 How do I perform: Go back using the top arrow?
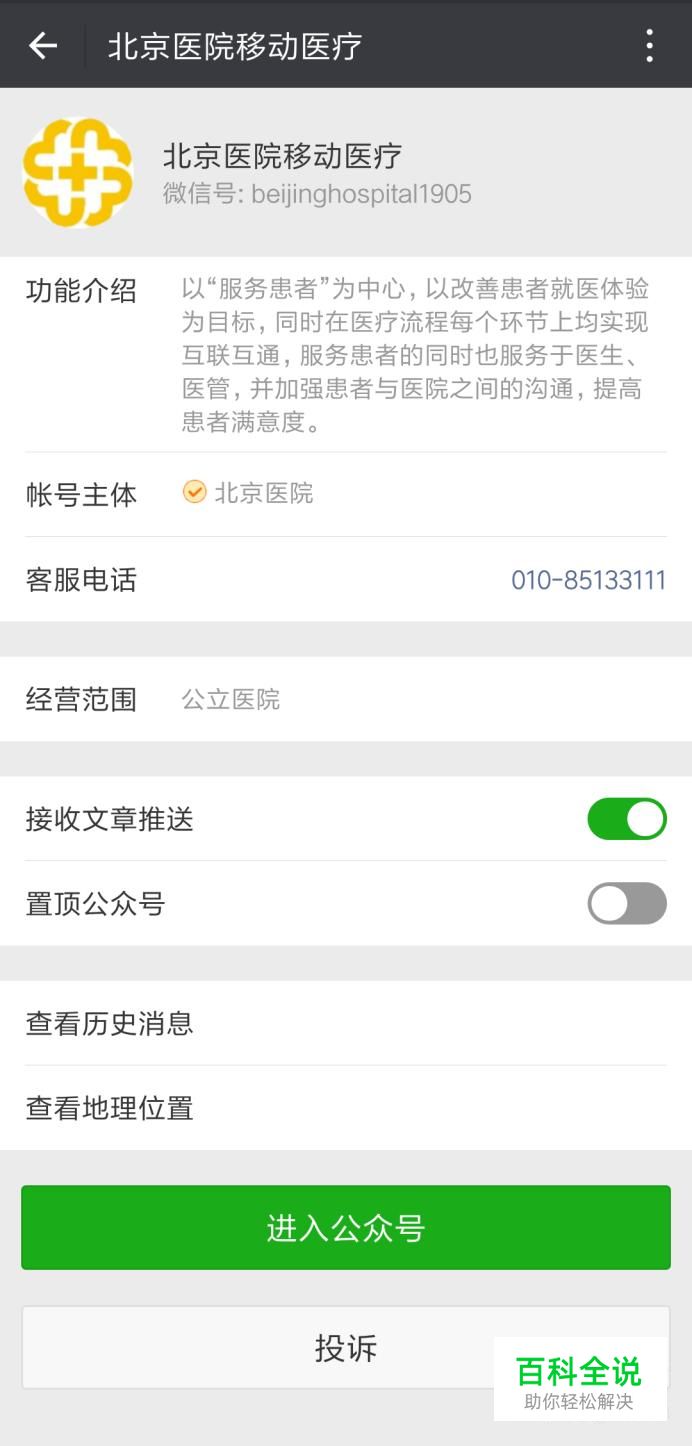click(43, 45)
